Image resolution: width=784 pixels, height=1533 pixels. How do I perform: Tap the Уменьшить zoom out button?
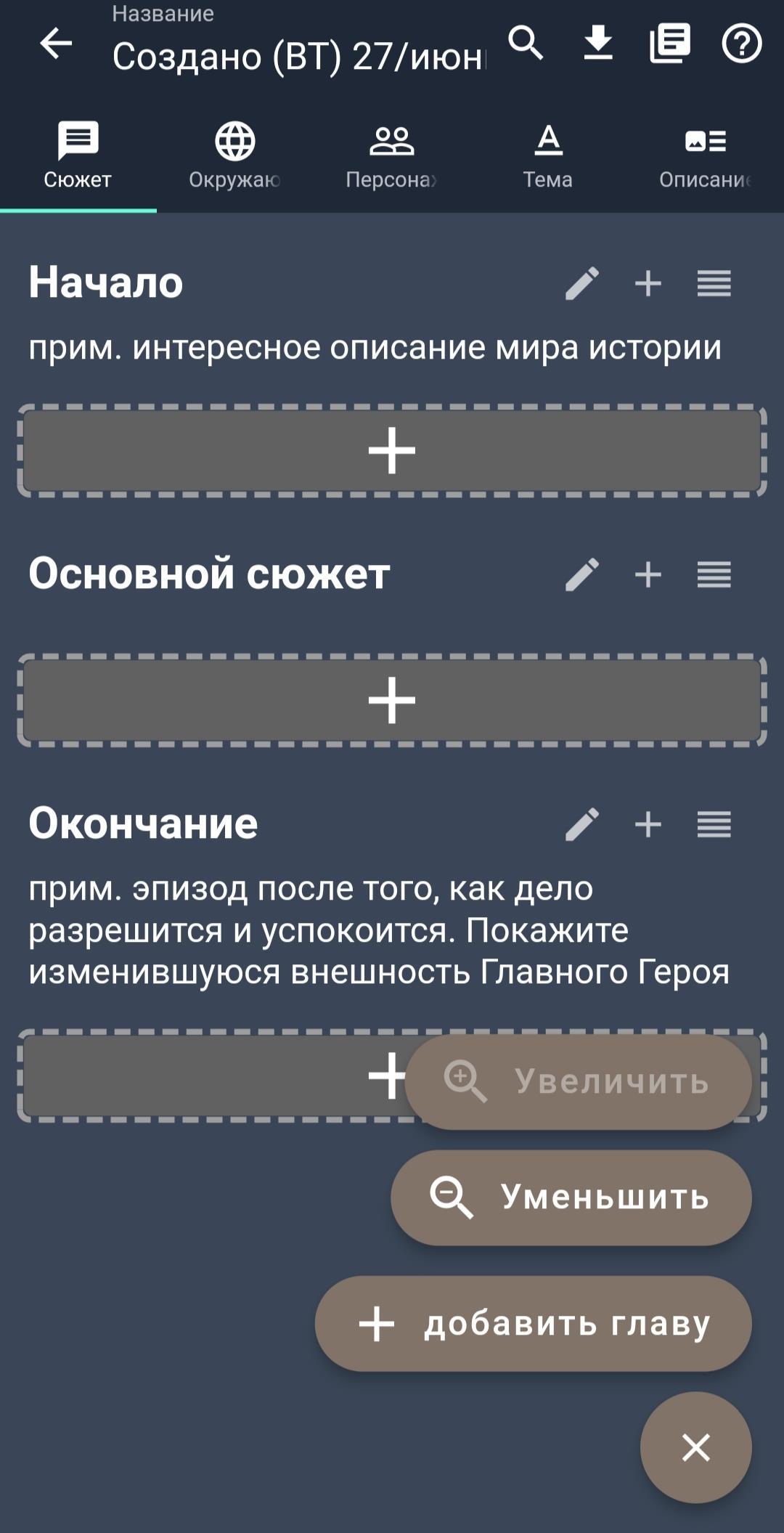[571, 1197]
